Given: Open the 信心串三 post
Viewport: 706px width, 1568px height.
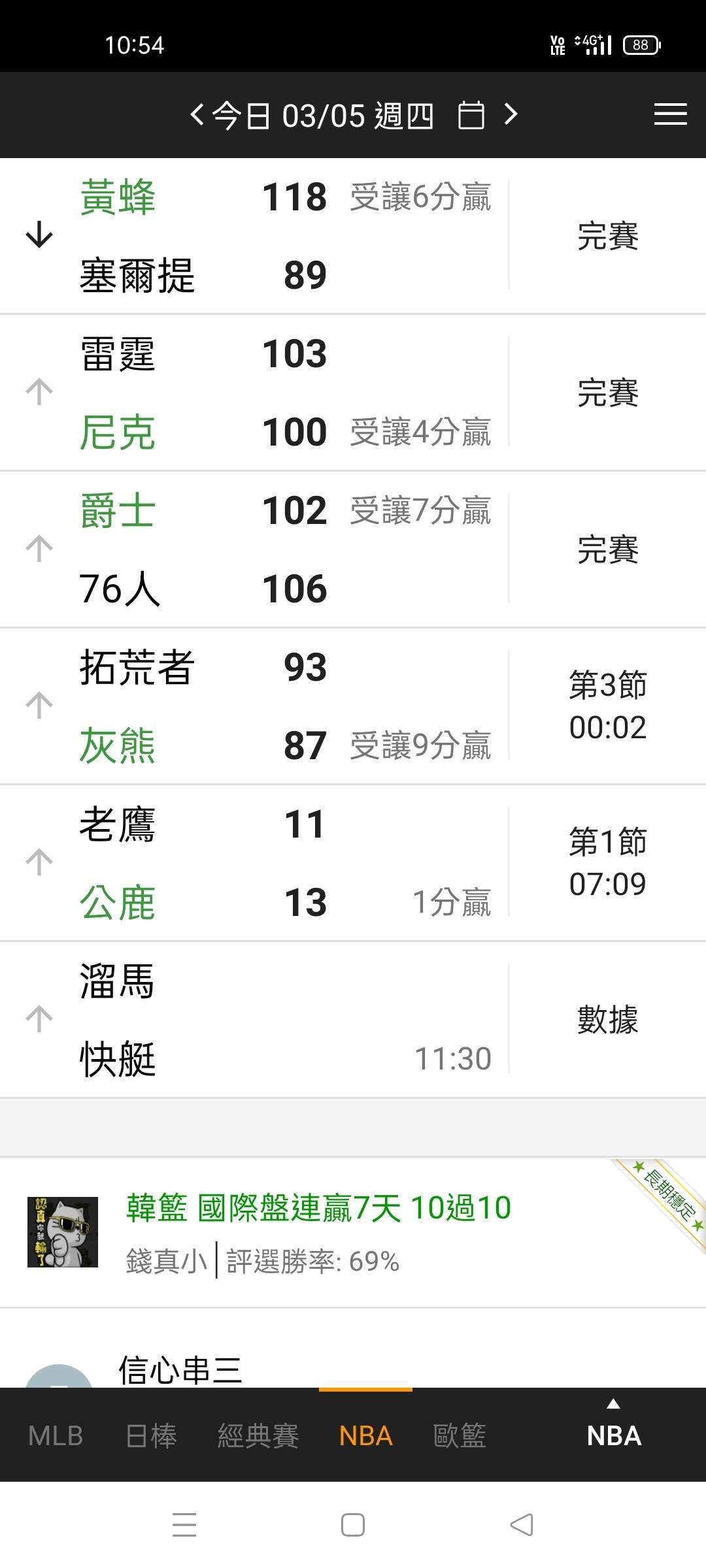Looking at the screenshot, I should 180,1369.
